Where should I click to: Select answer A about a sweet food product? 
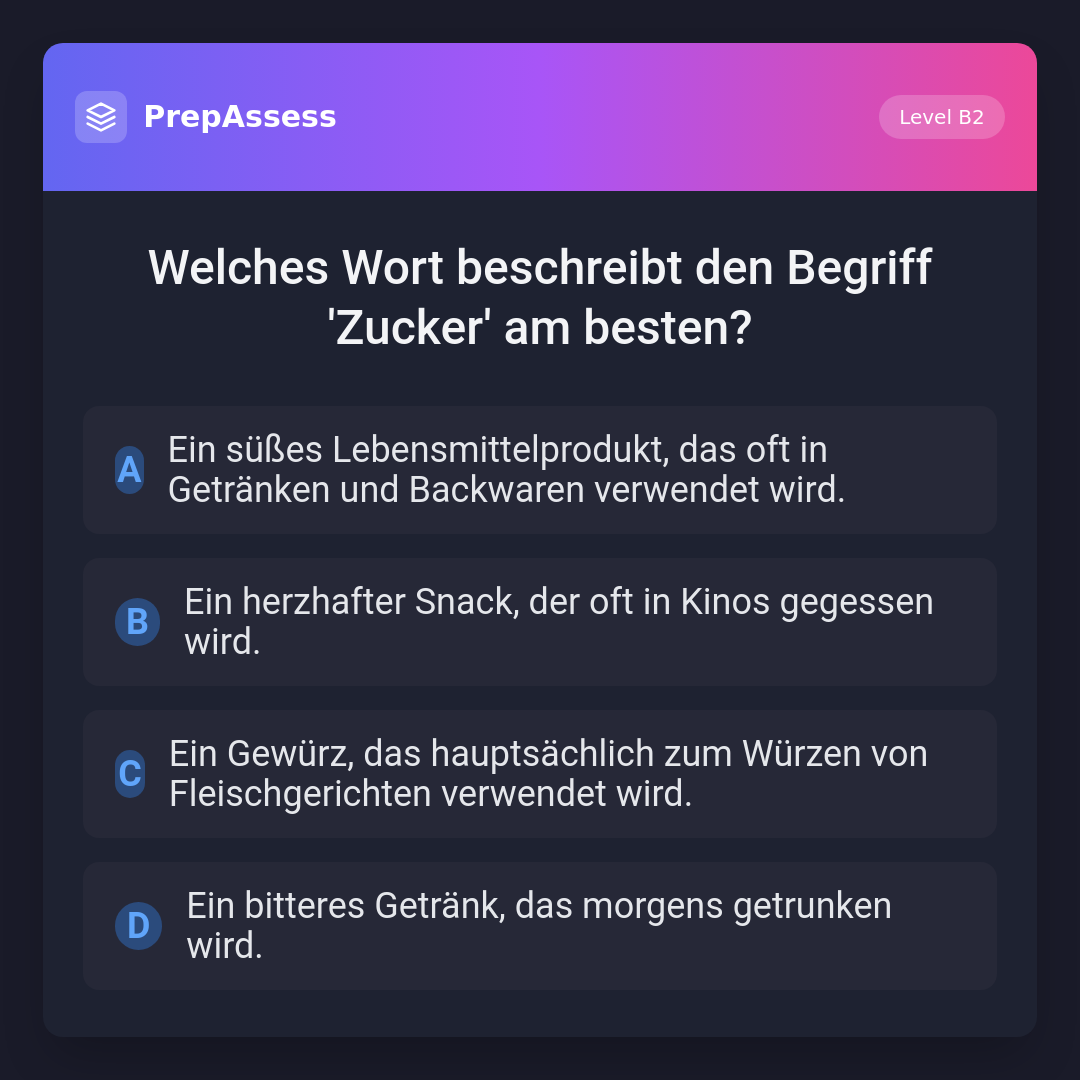click(540, 470)
